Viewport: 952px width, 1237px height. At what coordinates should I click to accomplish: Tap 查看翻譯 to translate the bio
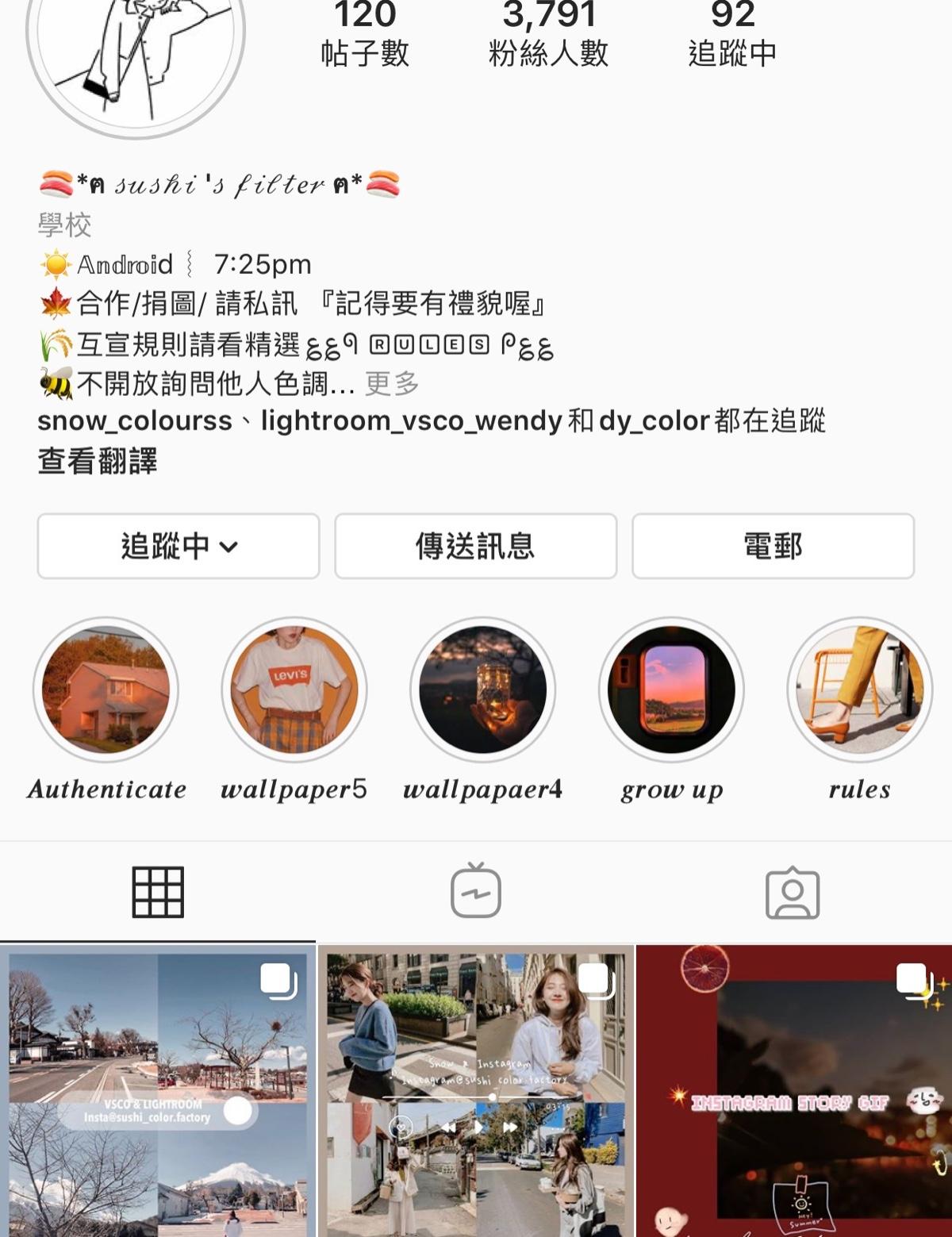[98, 461]
